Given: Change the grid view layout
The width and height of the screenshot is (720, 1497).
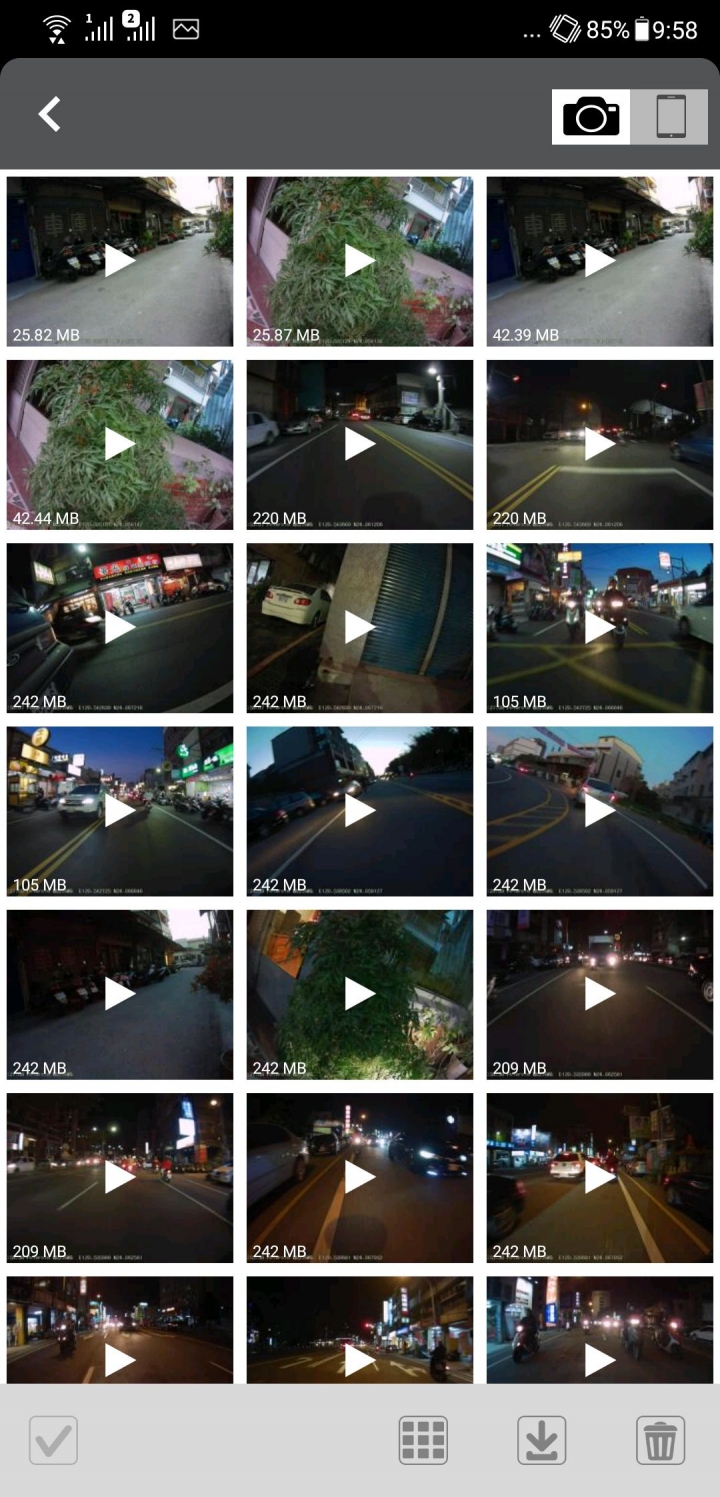Looking at the screenshot, I should [423, 1440].
